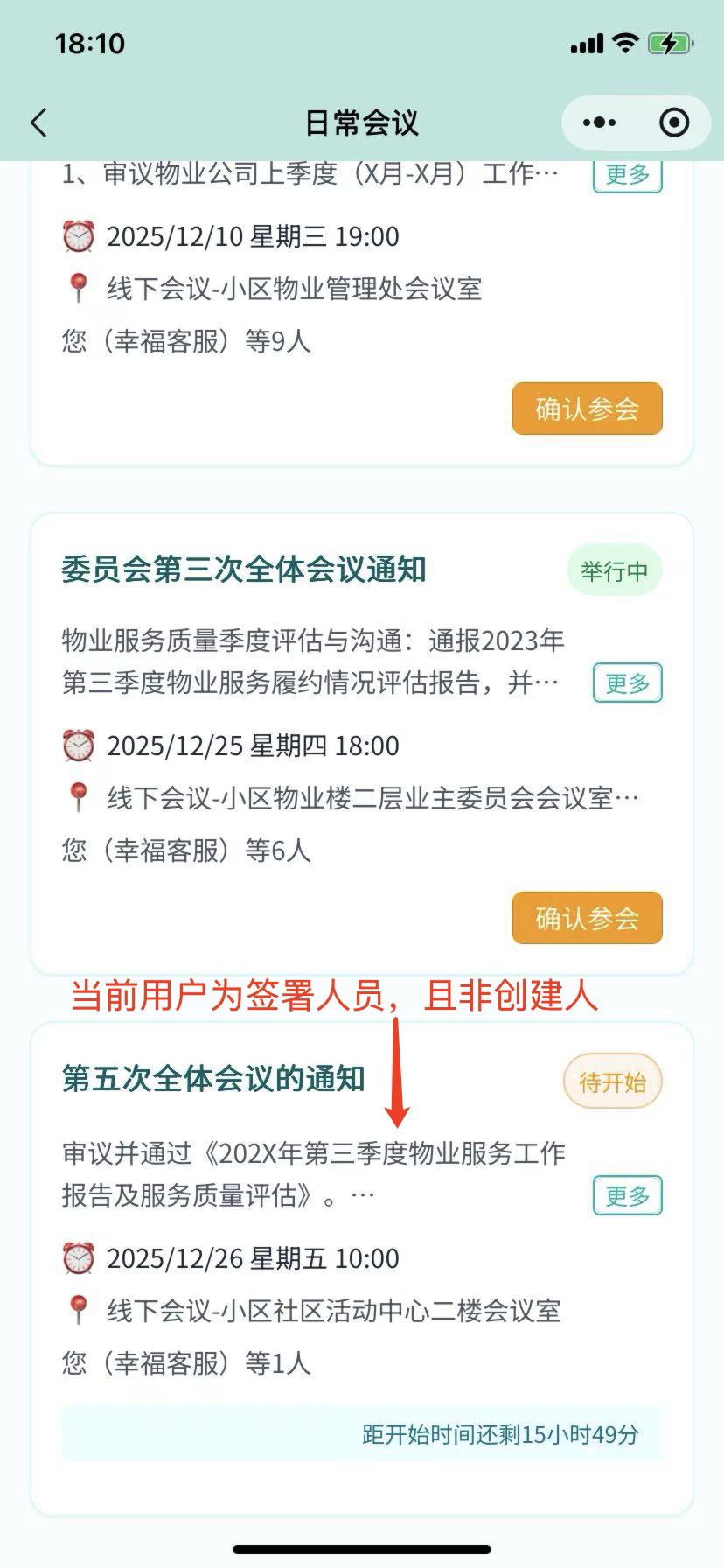
Task: Expand 更多 on 审议并通过 description
Action: 627,1195
